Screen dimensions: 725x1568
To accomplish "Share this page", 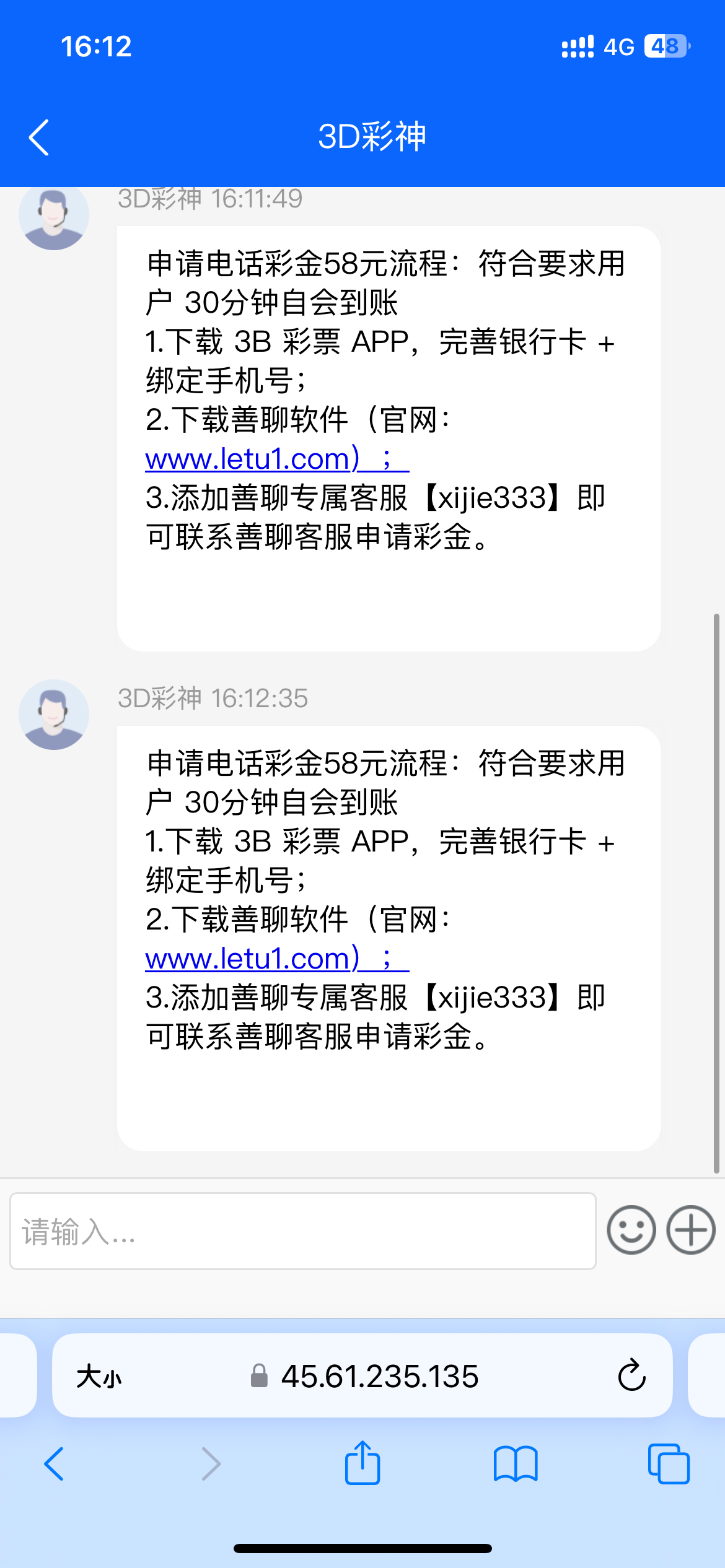I will pos(362,1463).
